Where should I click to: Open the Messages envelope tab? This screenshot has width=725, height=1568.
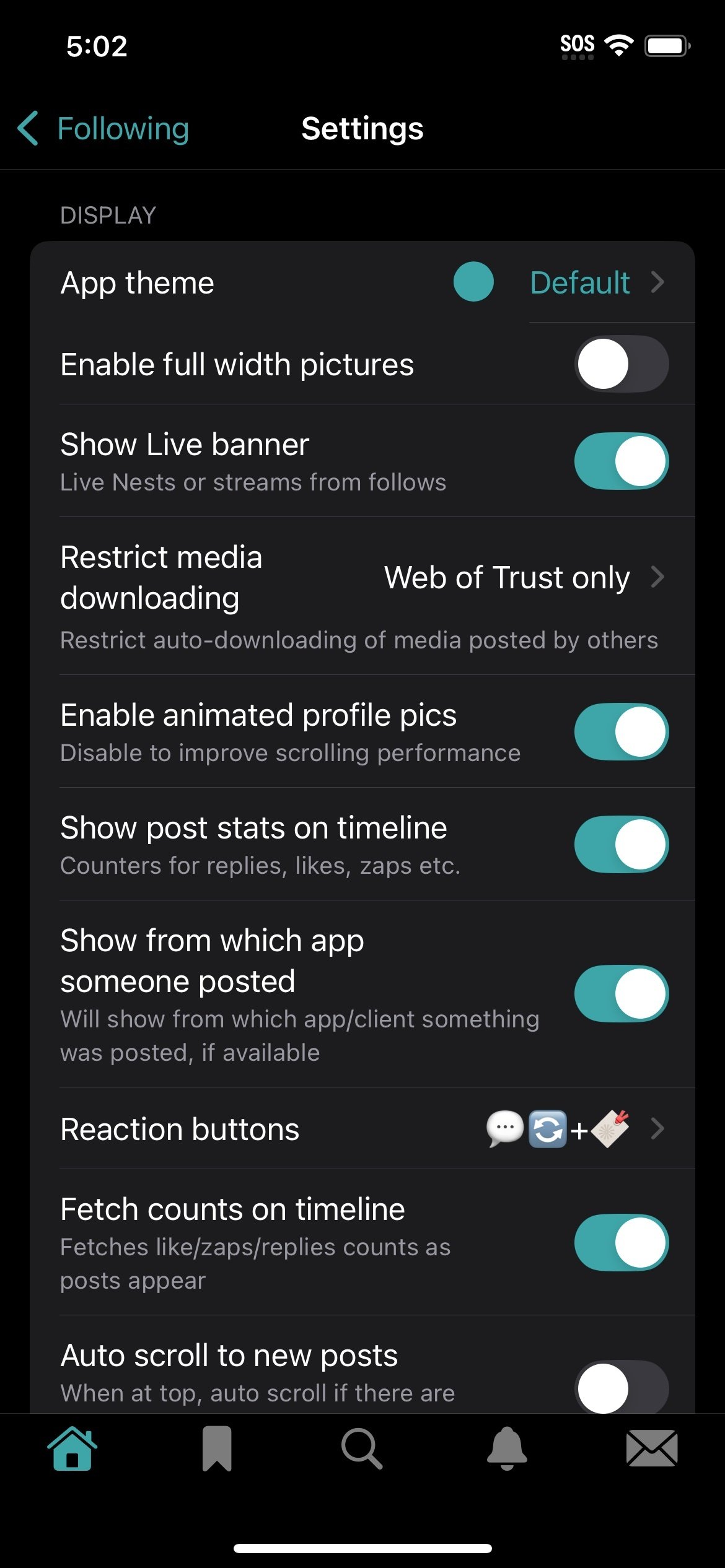(x=652, y=1448)
